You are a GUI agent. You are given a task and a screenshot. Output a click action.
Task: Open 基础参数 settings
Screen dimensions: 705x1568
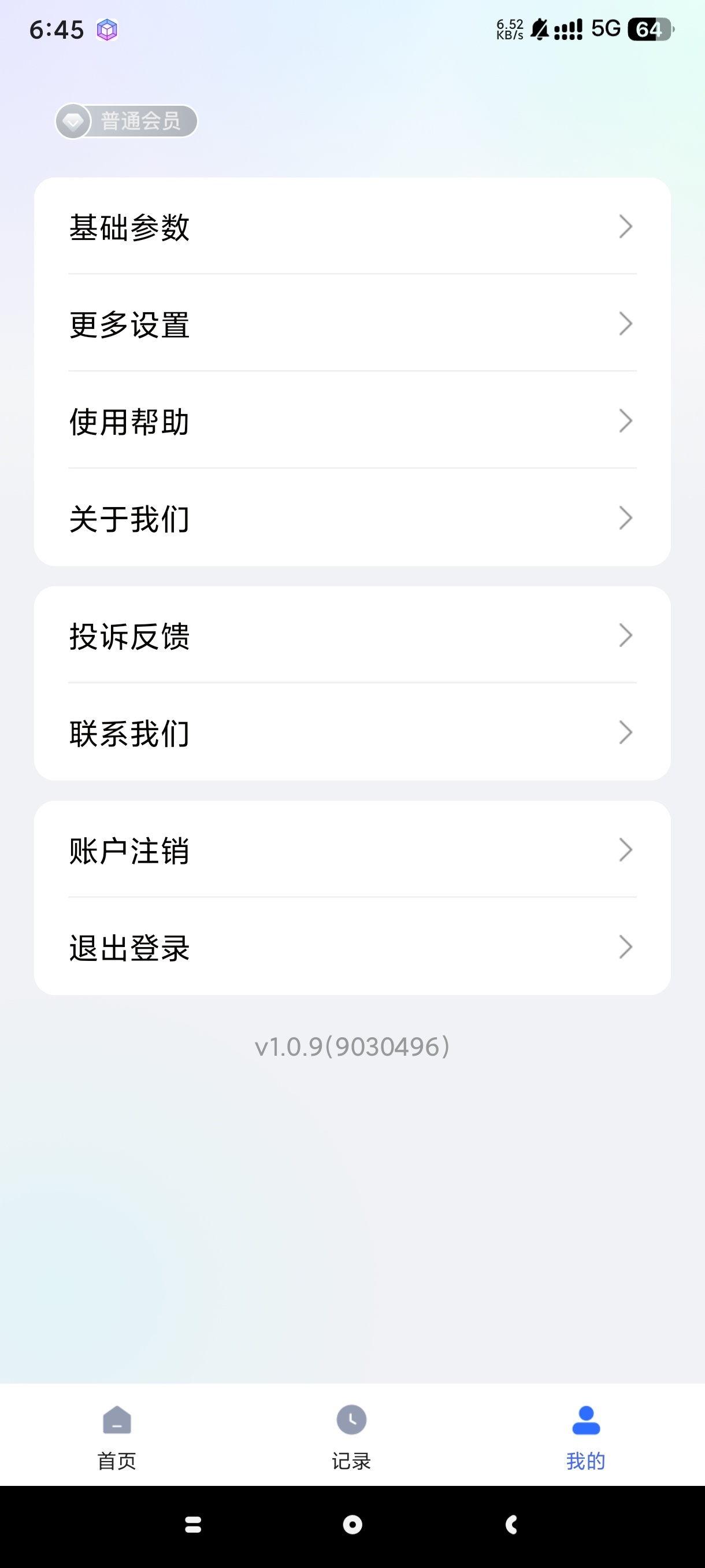pos(351,227)
